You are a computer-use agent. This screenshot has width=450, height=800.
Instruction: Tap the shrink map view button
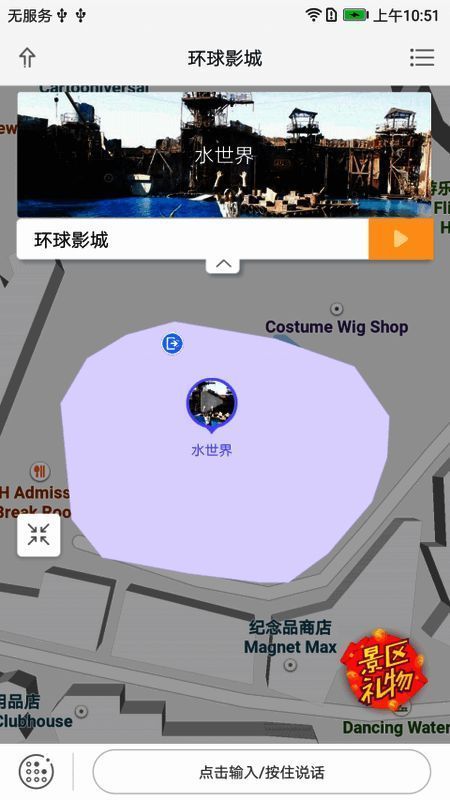pos(39,535)
